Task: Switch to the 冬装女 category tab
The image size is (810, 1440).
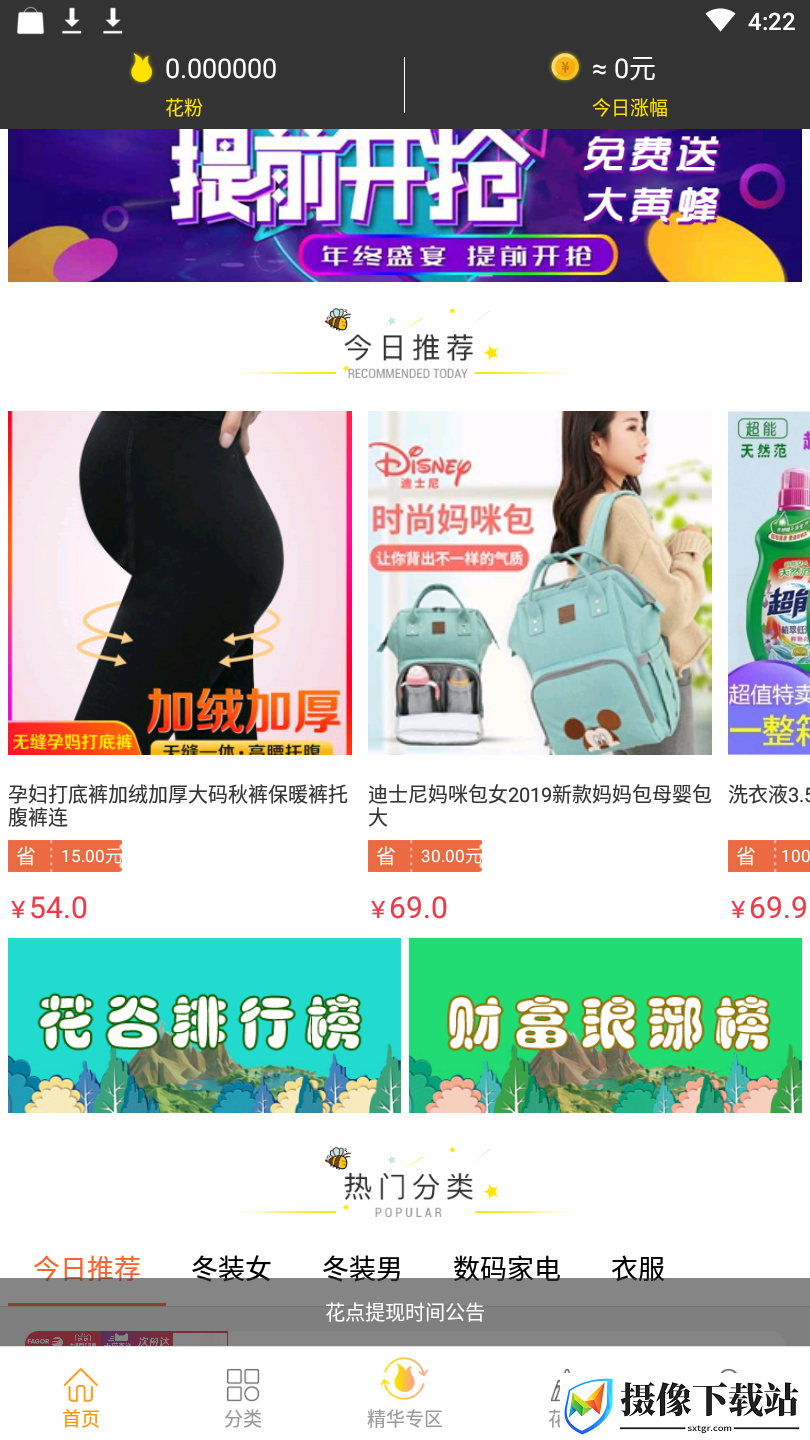Action: coord(231,1268)
